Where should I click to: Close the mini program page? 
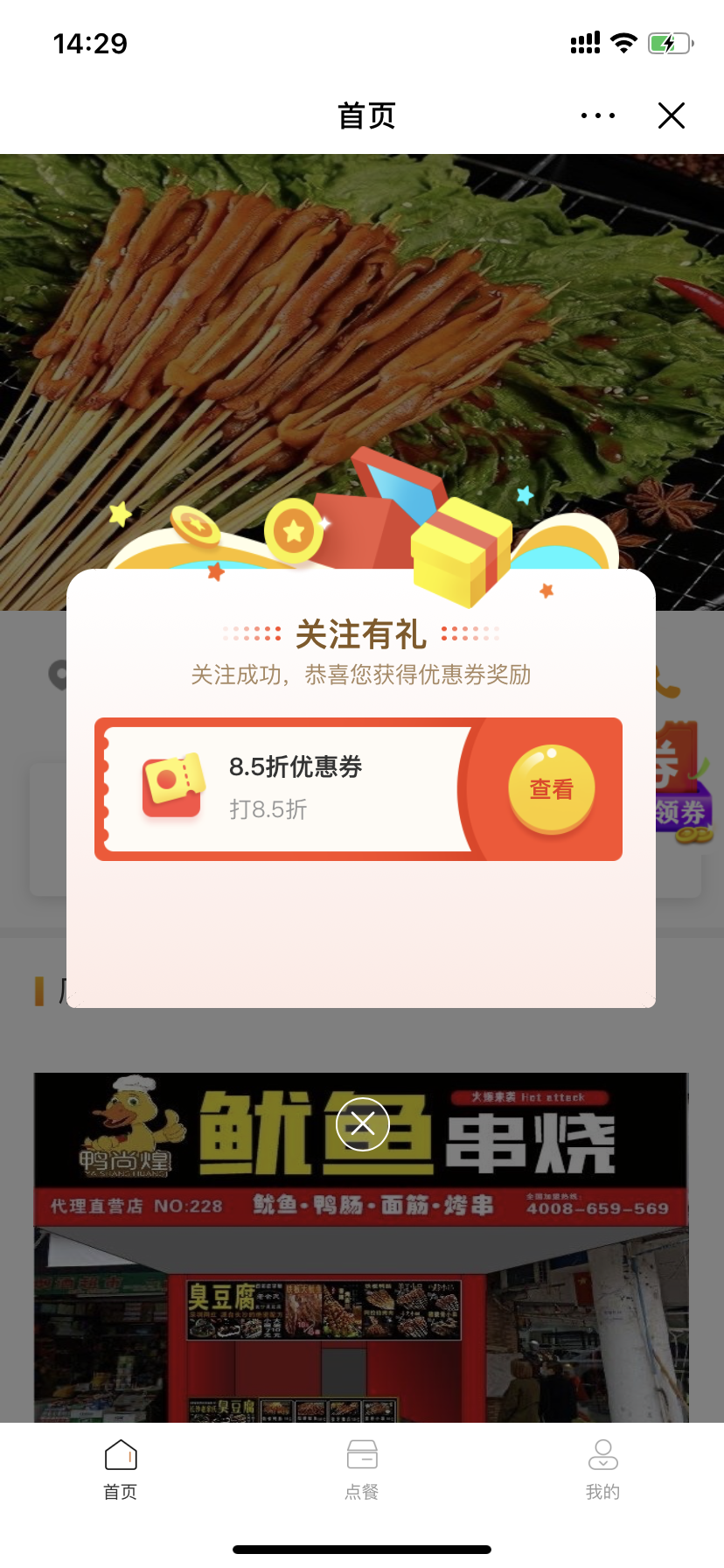coord(671,115)
